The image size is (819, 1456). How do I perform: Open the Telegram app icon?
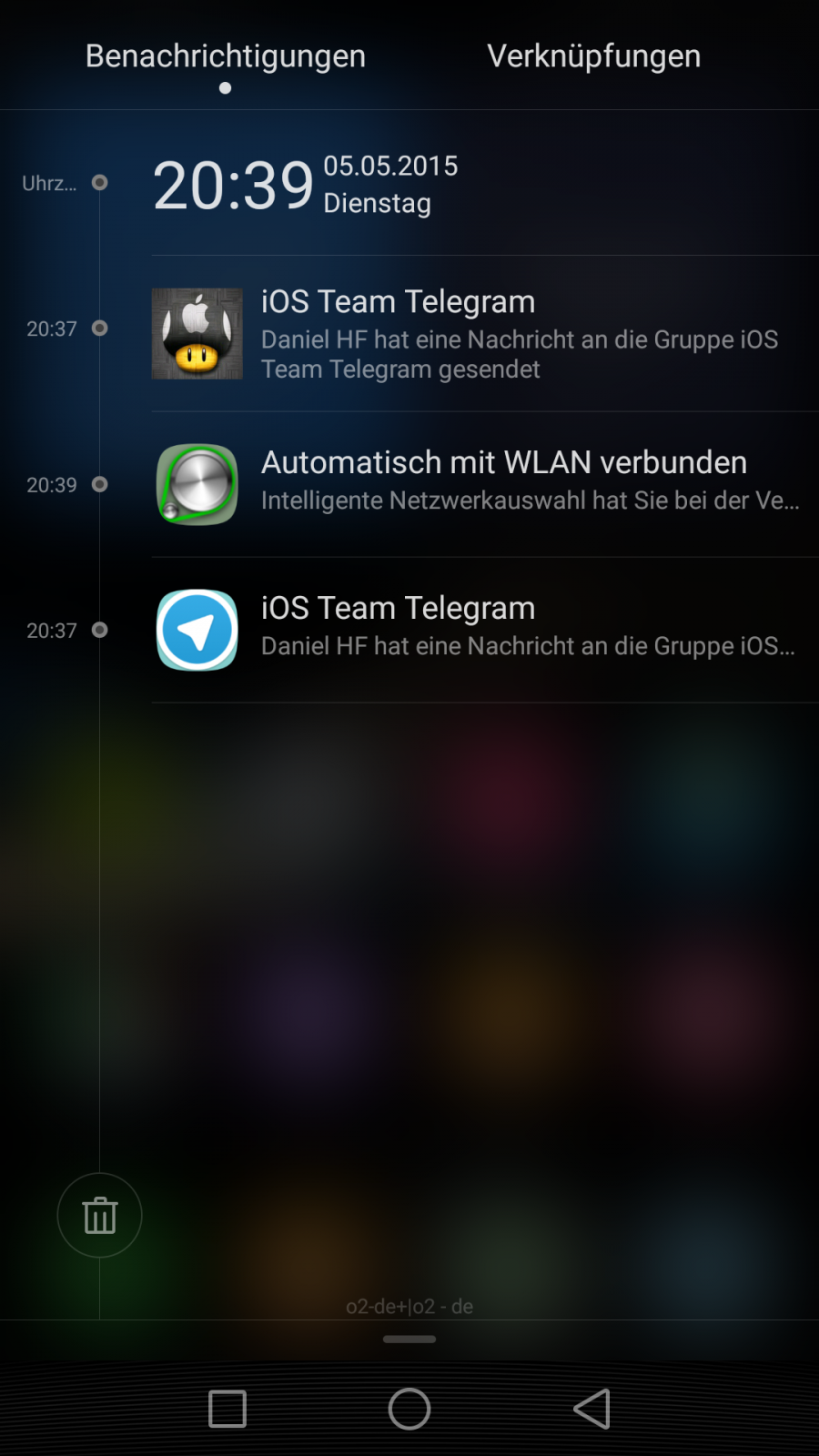(197, 631)
